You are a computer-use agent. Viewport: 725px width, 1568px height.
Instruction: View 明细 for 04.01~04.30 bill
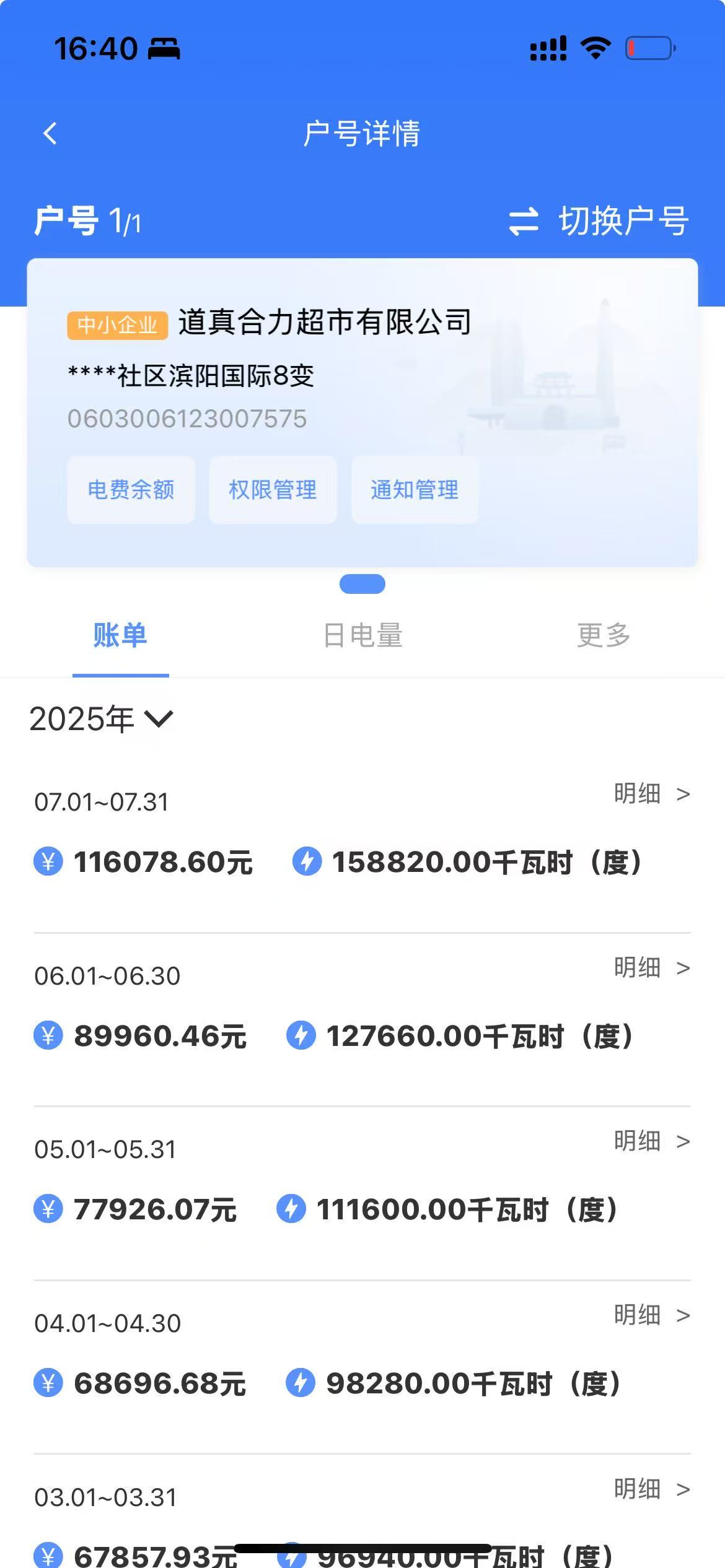(651, 1315)
